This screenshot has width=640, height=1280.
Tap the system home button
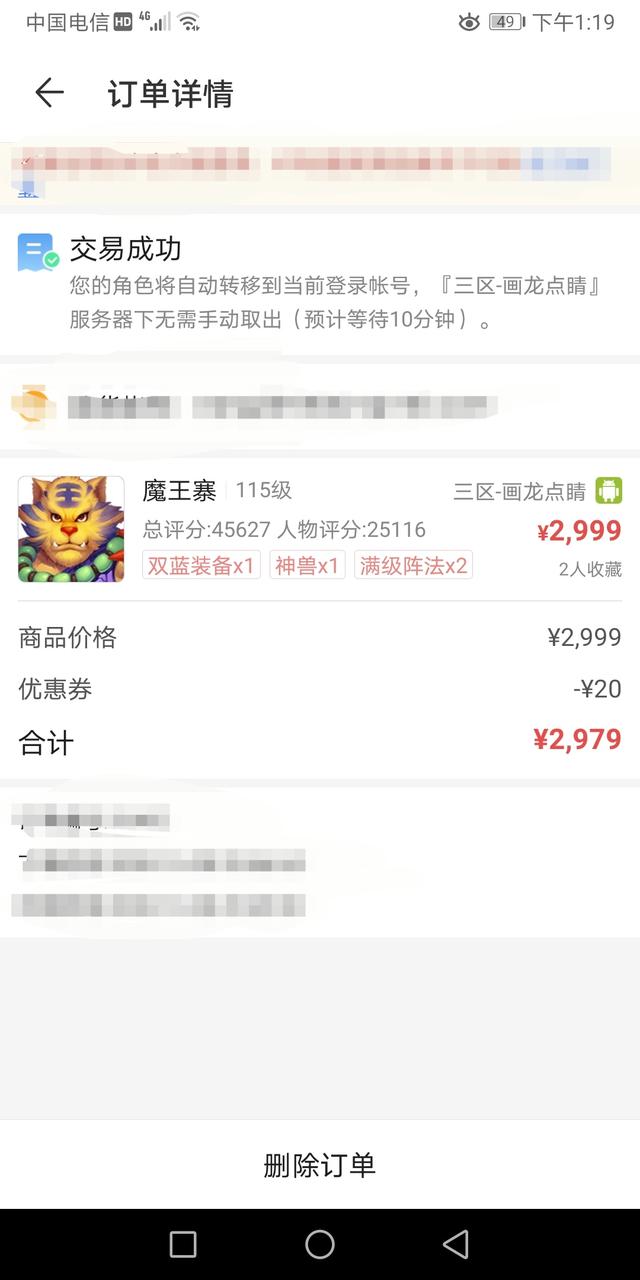pos(320,1244)
